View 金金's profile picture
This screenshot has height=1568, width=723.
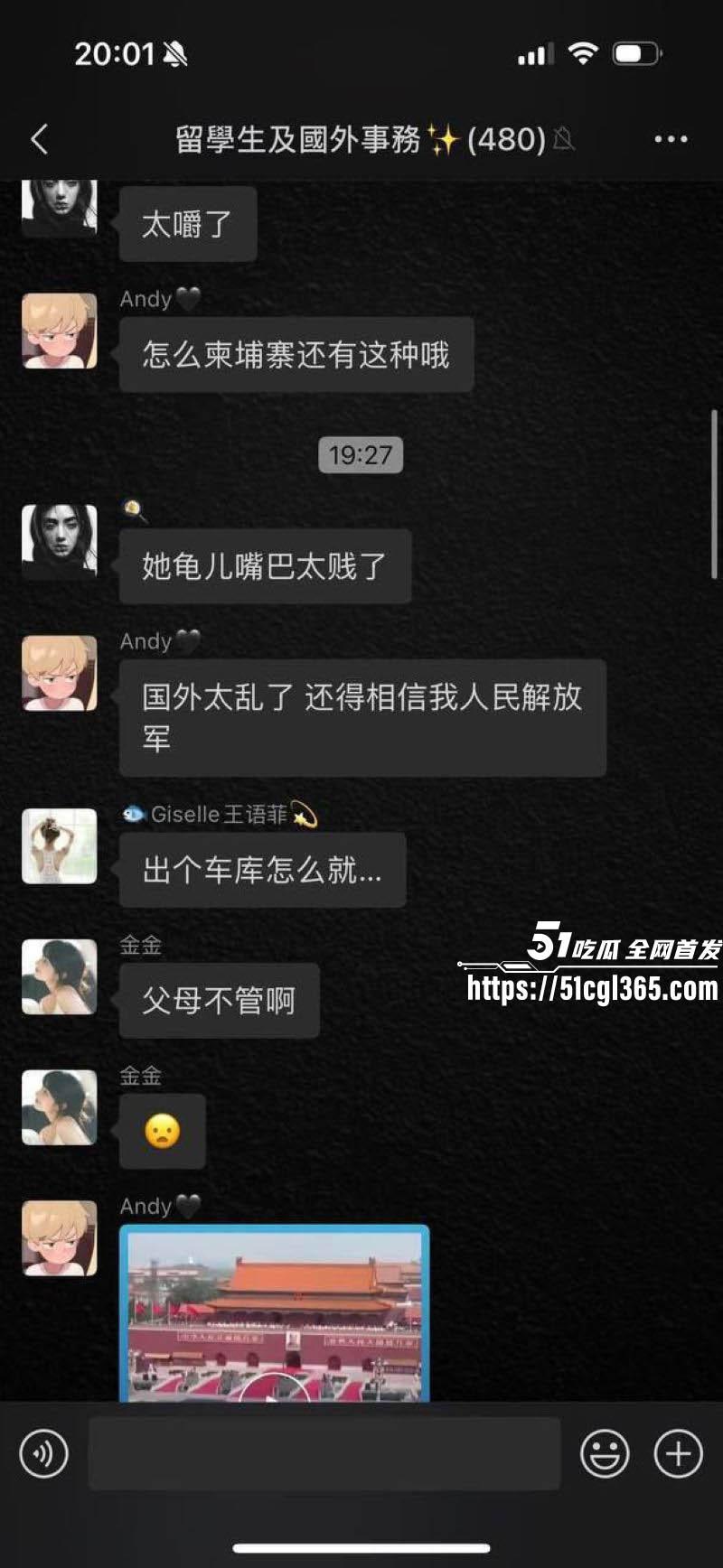tap(59, 977)
